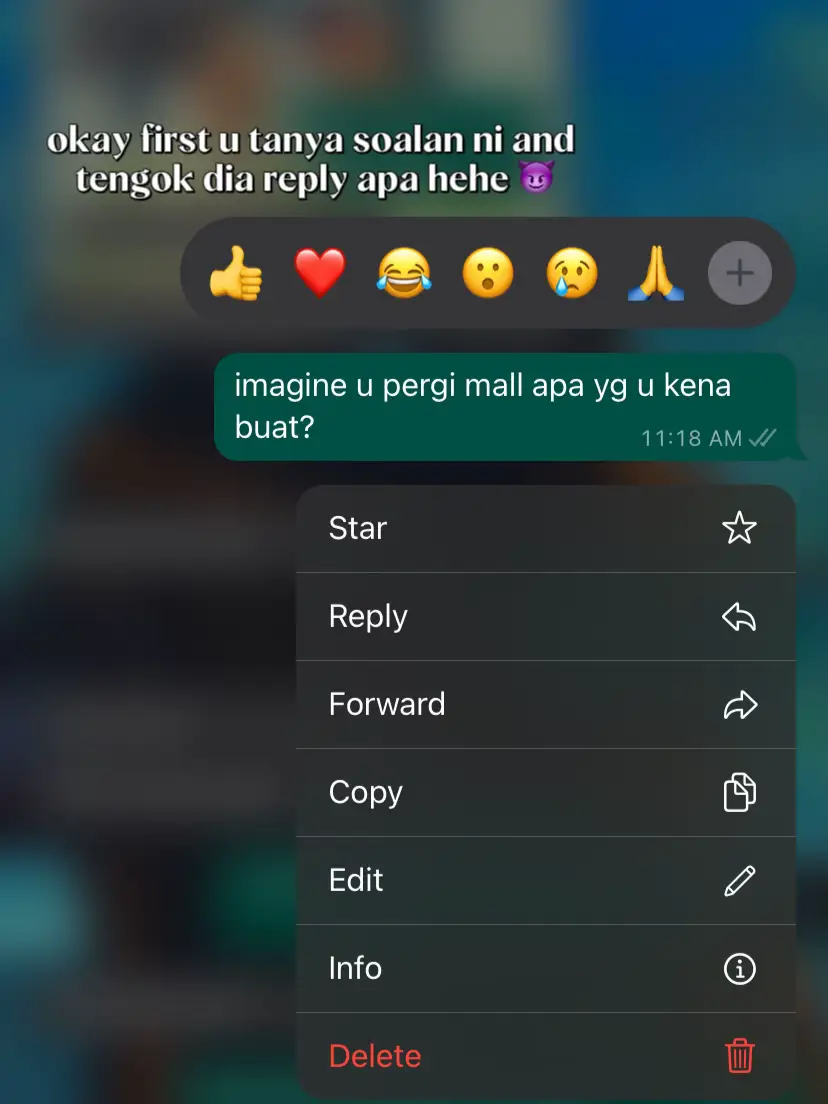The height and width of the screenshot is (1104, 828).
Task: React with laughing tears emoji
Action: (404, 273)
